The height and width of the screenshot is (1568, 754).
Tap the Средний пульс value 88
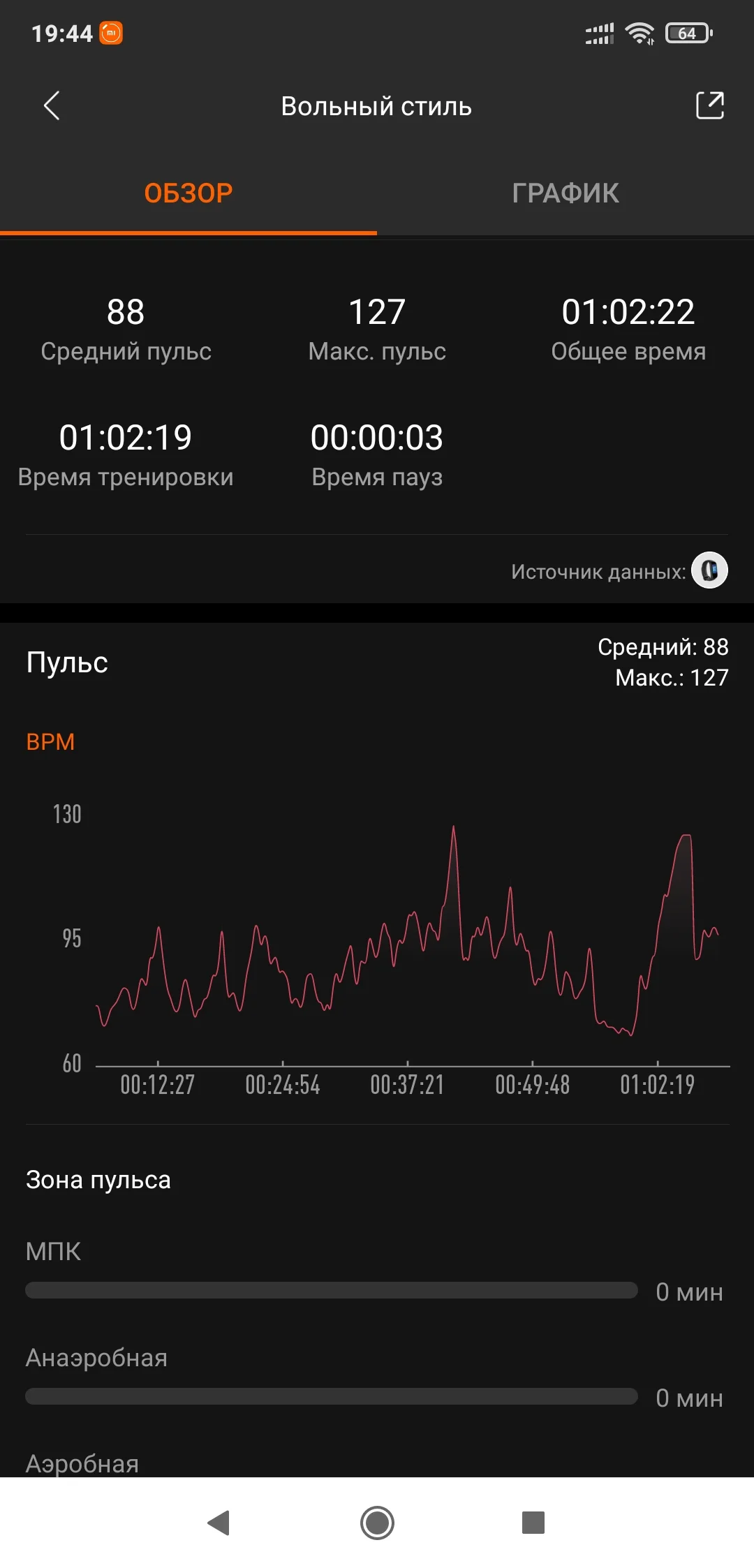126,312
